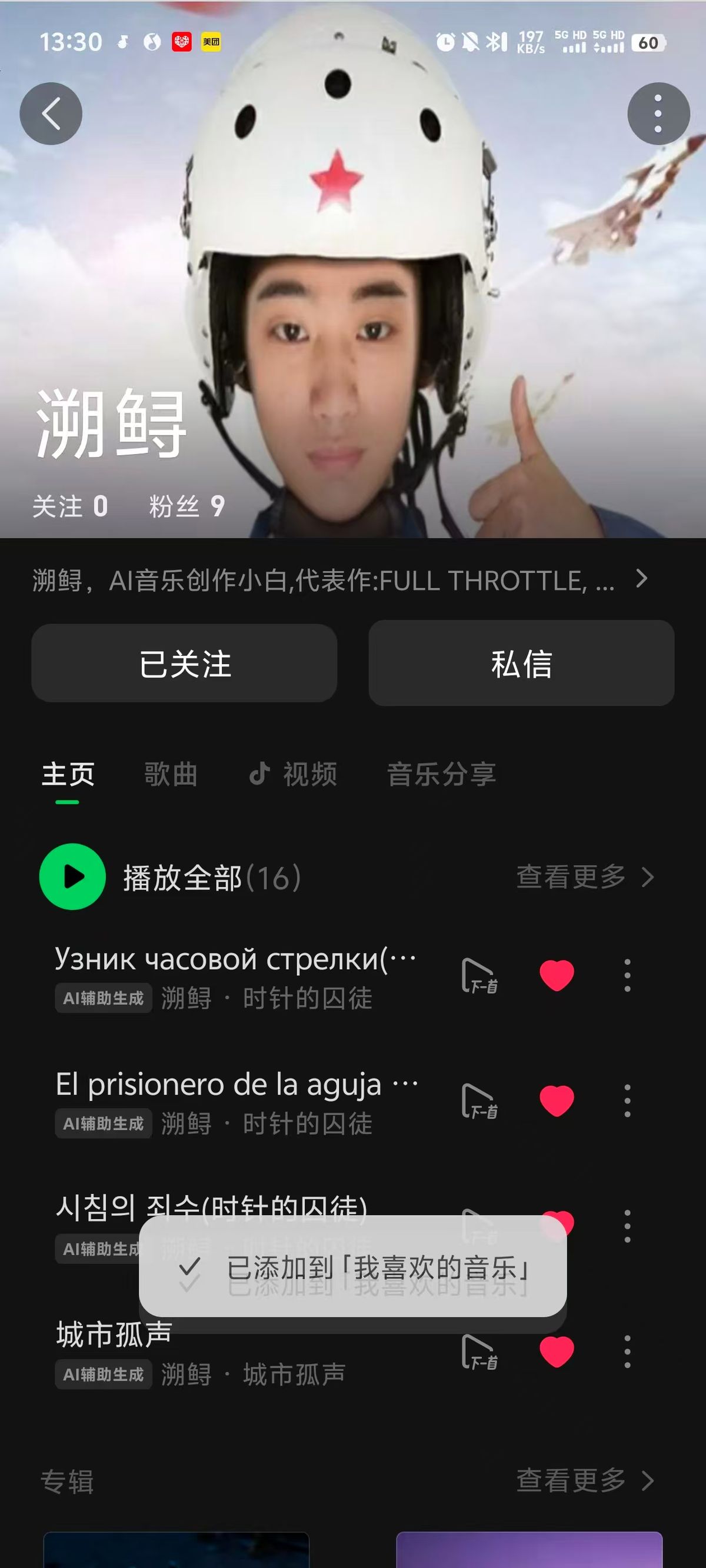Open 私信 to message the artist
The height and width of the screenshot is (1568, 706).
coord(521,663)
